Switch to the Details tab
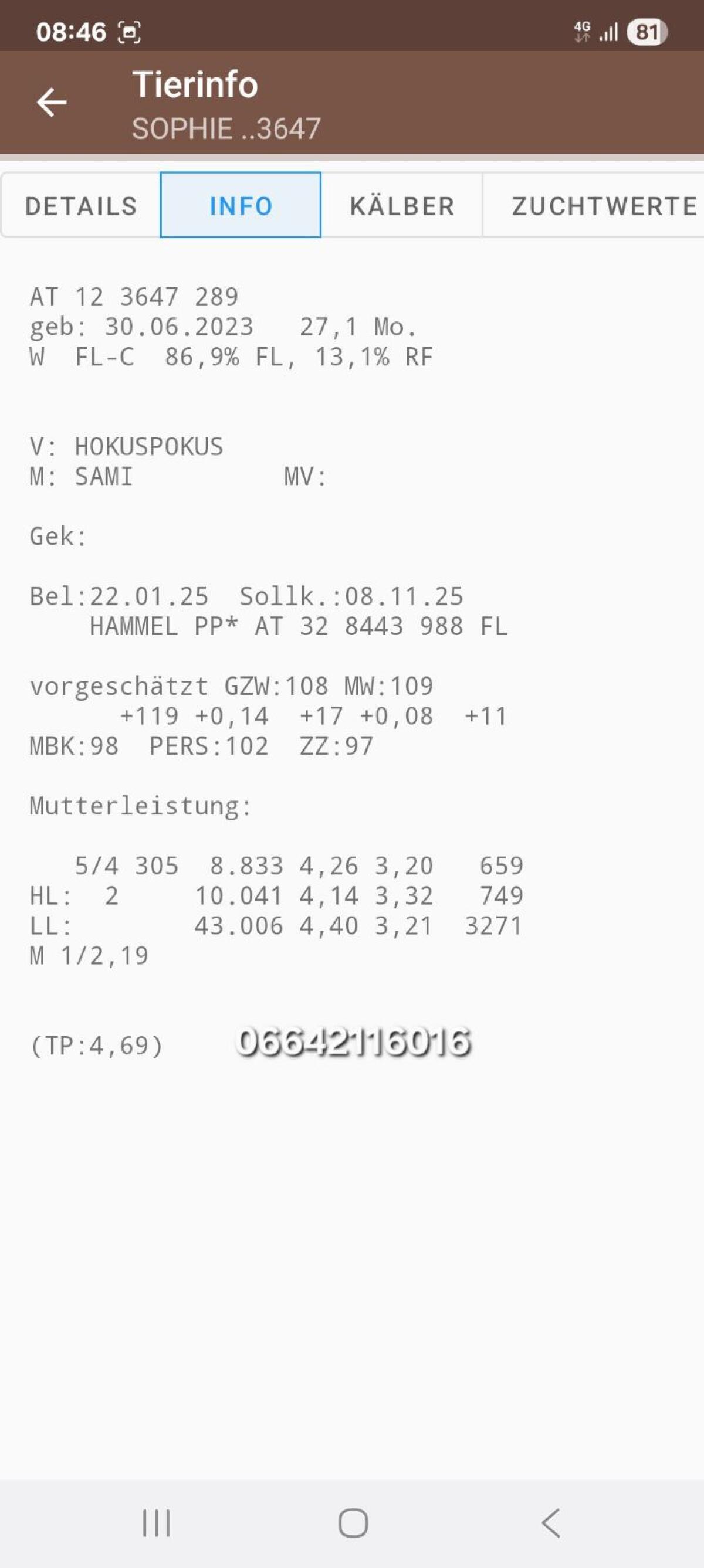 tap(81, 206)
